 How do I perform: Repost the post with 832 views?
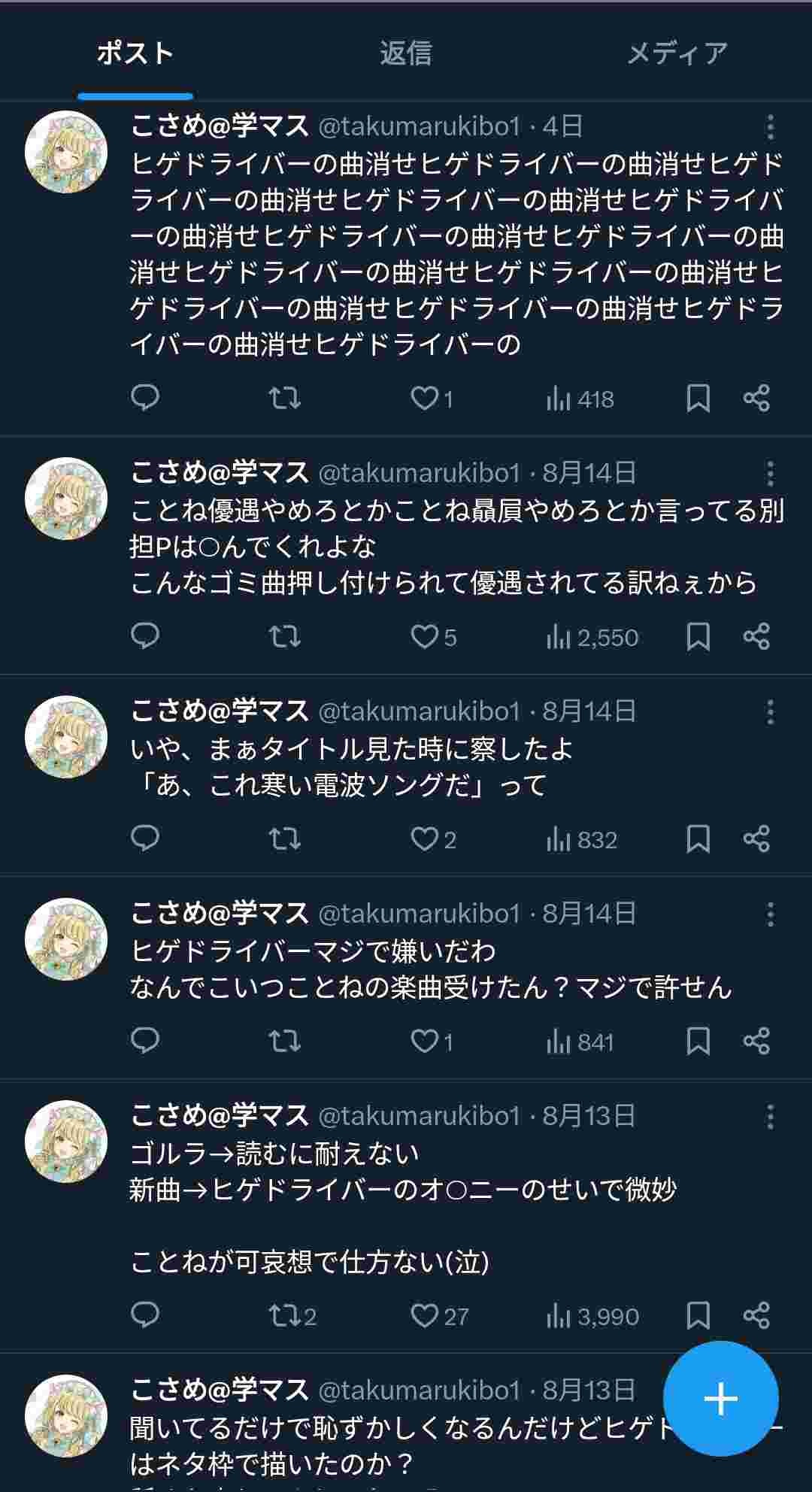click(x=285, y=838)
